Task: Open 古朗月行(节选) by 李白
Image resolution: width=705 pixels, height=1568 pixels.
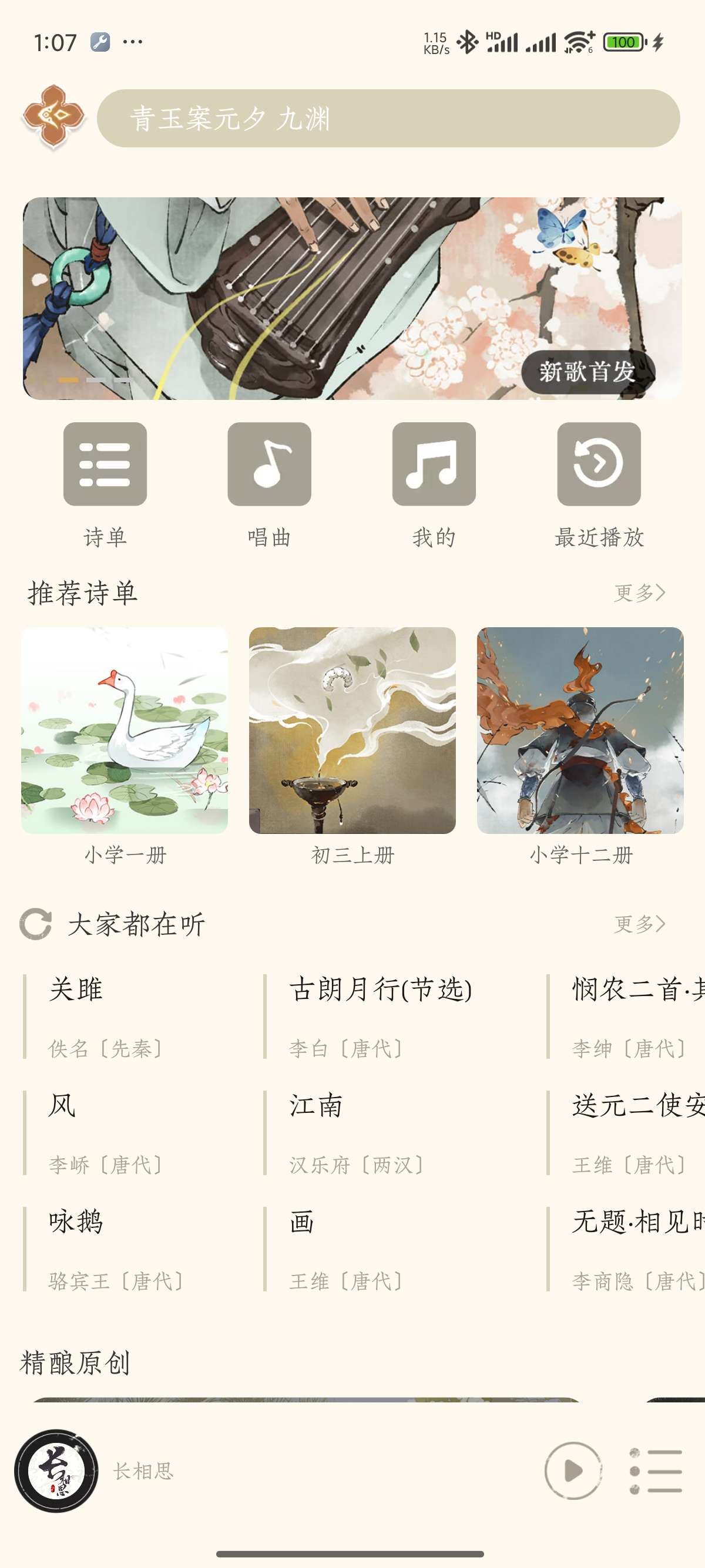Action: coord(380,990)
